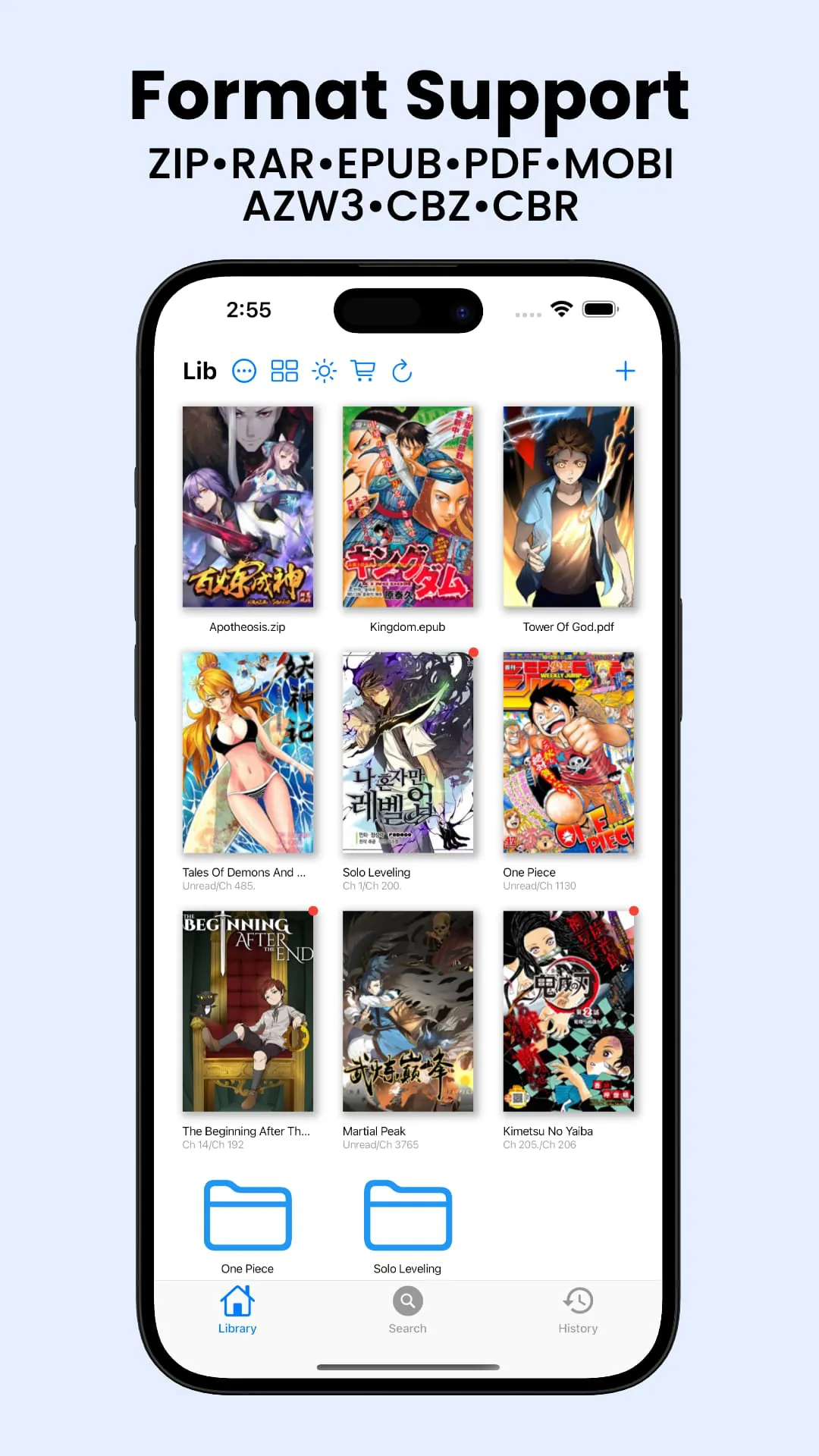Open the shopping cart
Image resolution: width=819 pixels, height=1456 pixels.
(364, 371)
